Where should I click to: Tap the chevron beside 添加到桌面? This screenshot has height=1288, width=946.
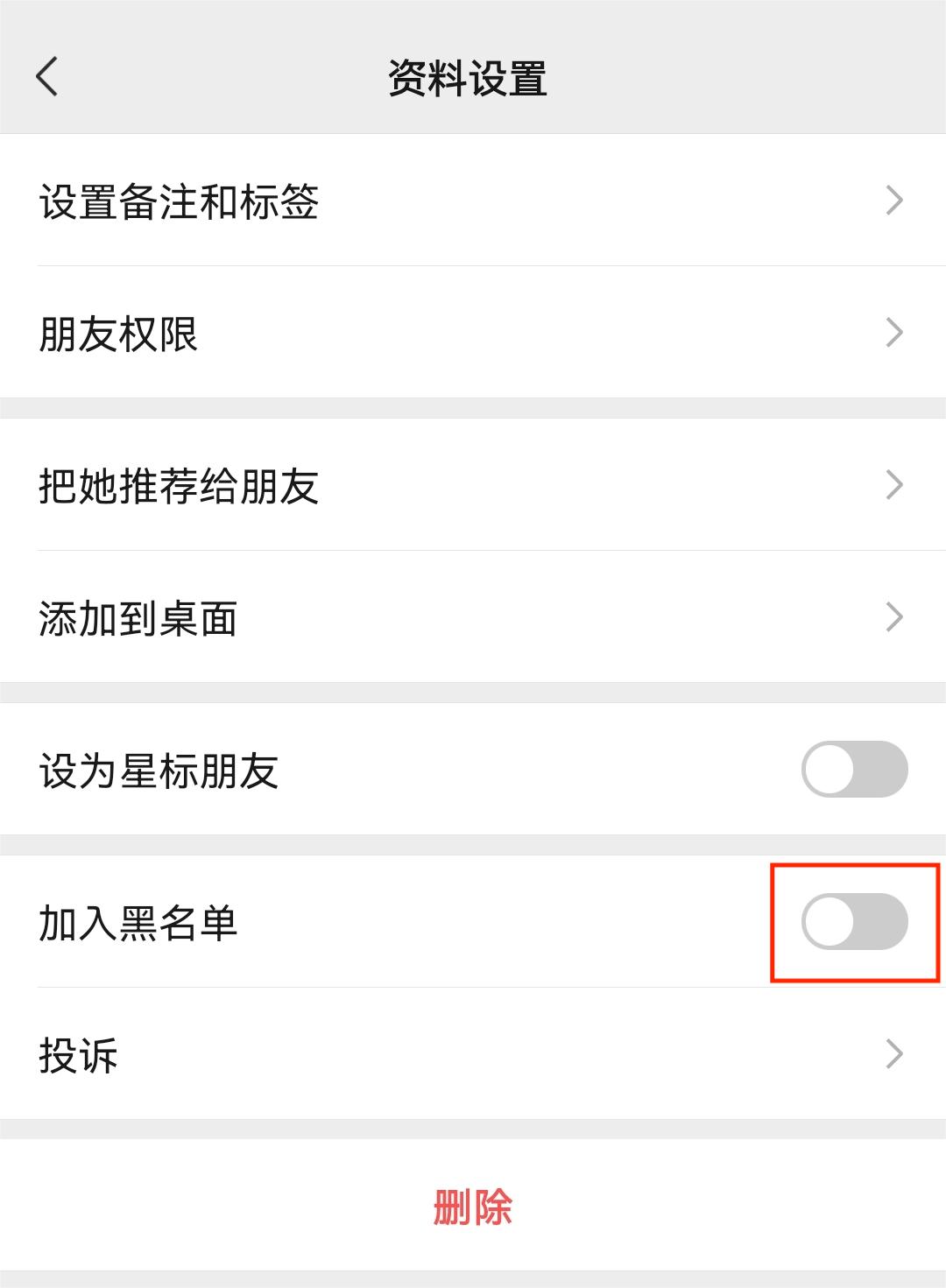[x=893, y=616]
